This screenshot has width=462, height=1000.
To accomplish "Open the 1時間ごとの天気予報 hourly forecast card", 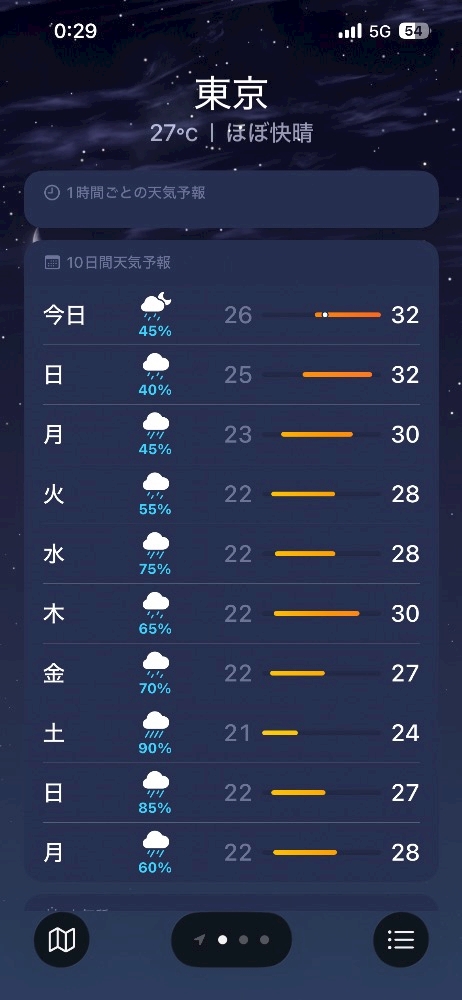I will (x=232, y=199).
